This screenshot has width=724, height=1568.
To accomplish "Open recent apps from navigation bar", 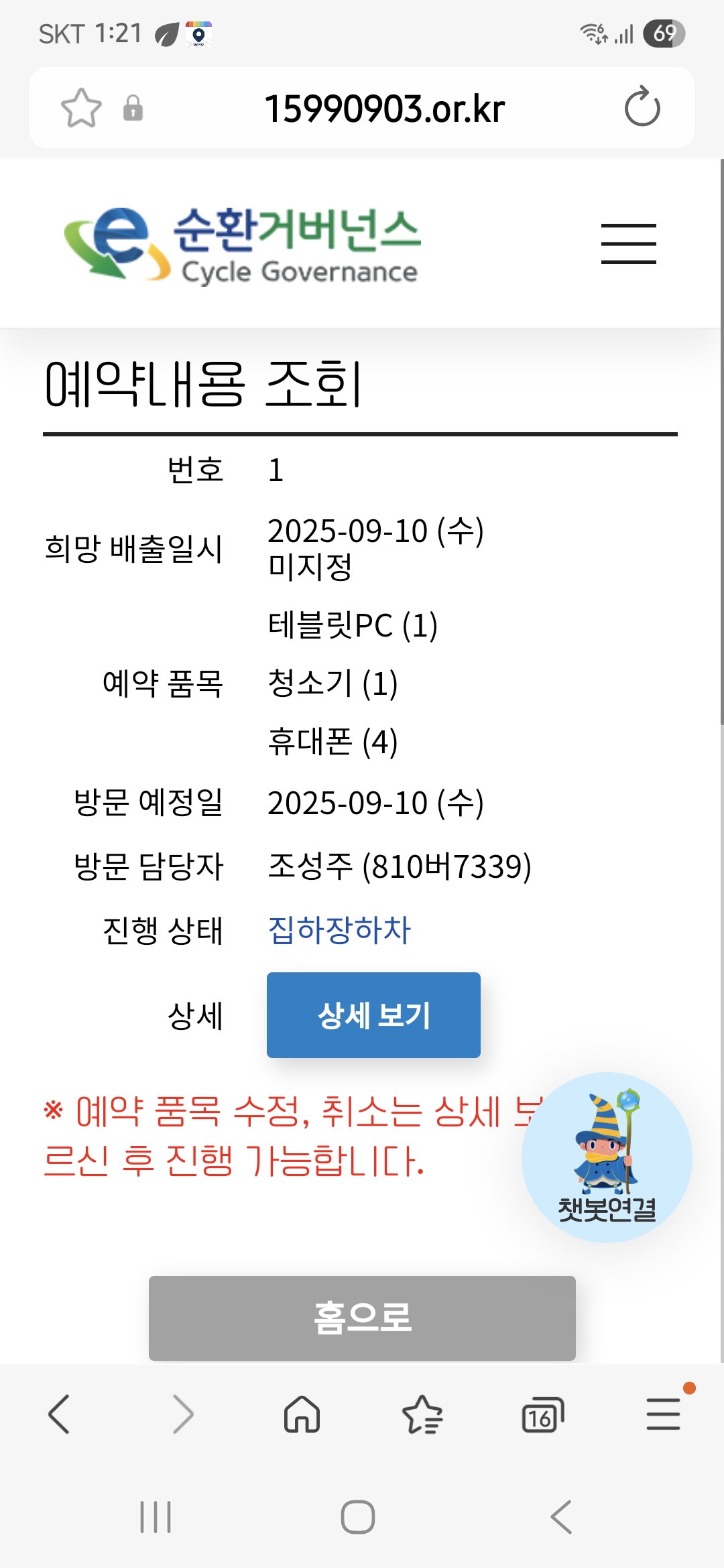I will point(156,1517).
